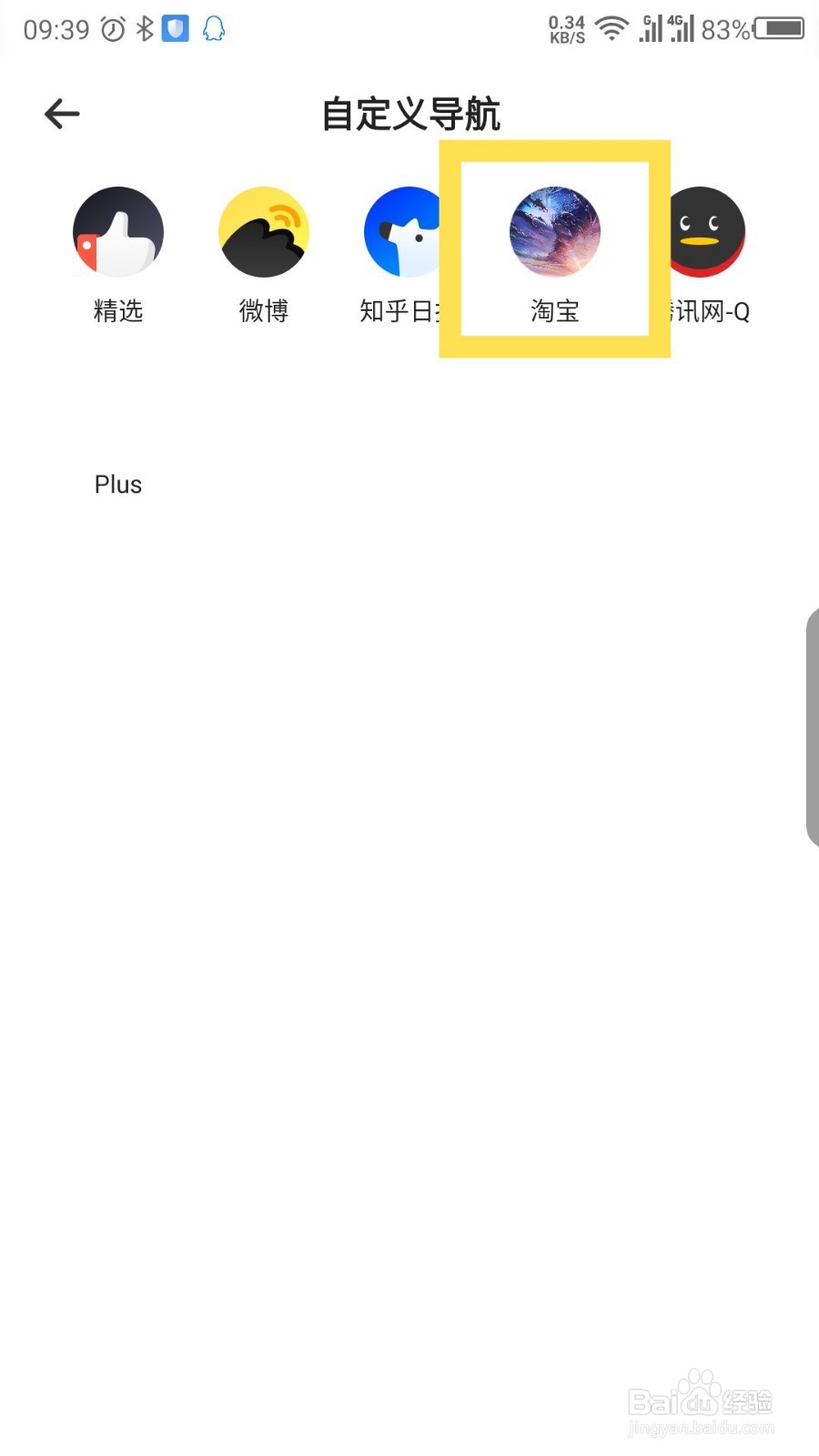Viewport: 819px width, 1456px height.
Task: Tap the 淘宝 text label under its icon
Action: click(554, 310)
